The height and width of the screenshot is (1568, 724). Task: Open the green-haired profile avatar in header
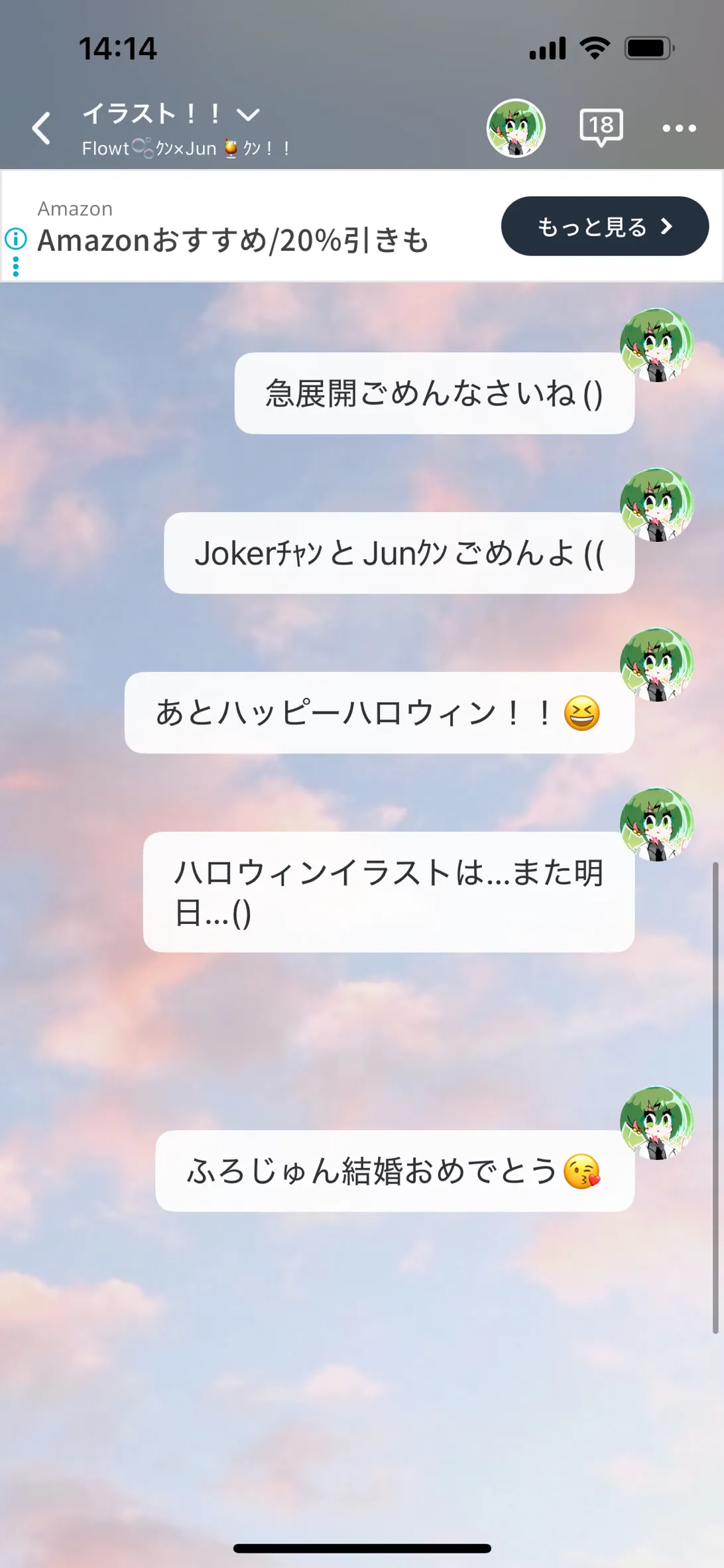pos(516,128)
